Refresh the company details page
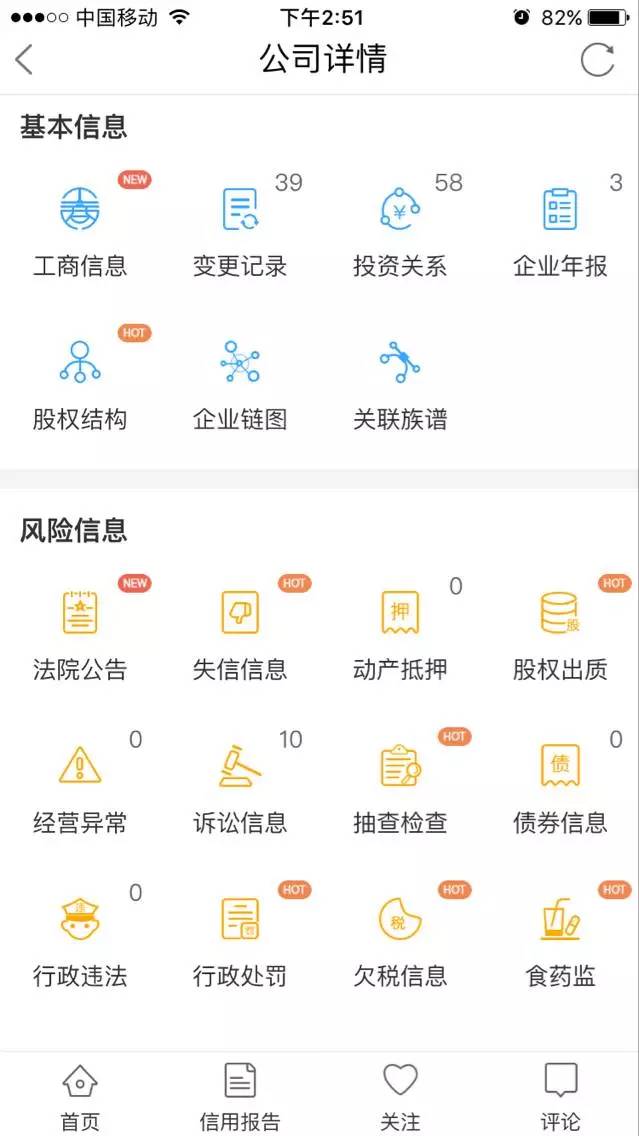 [x=597, y=60]
